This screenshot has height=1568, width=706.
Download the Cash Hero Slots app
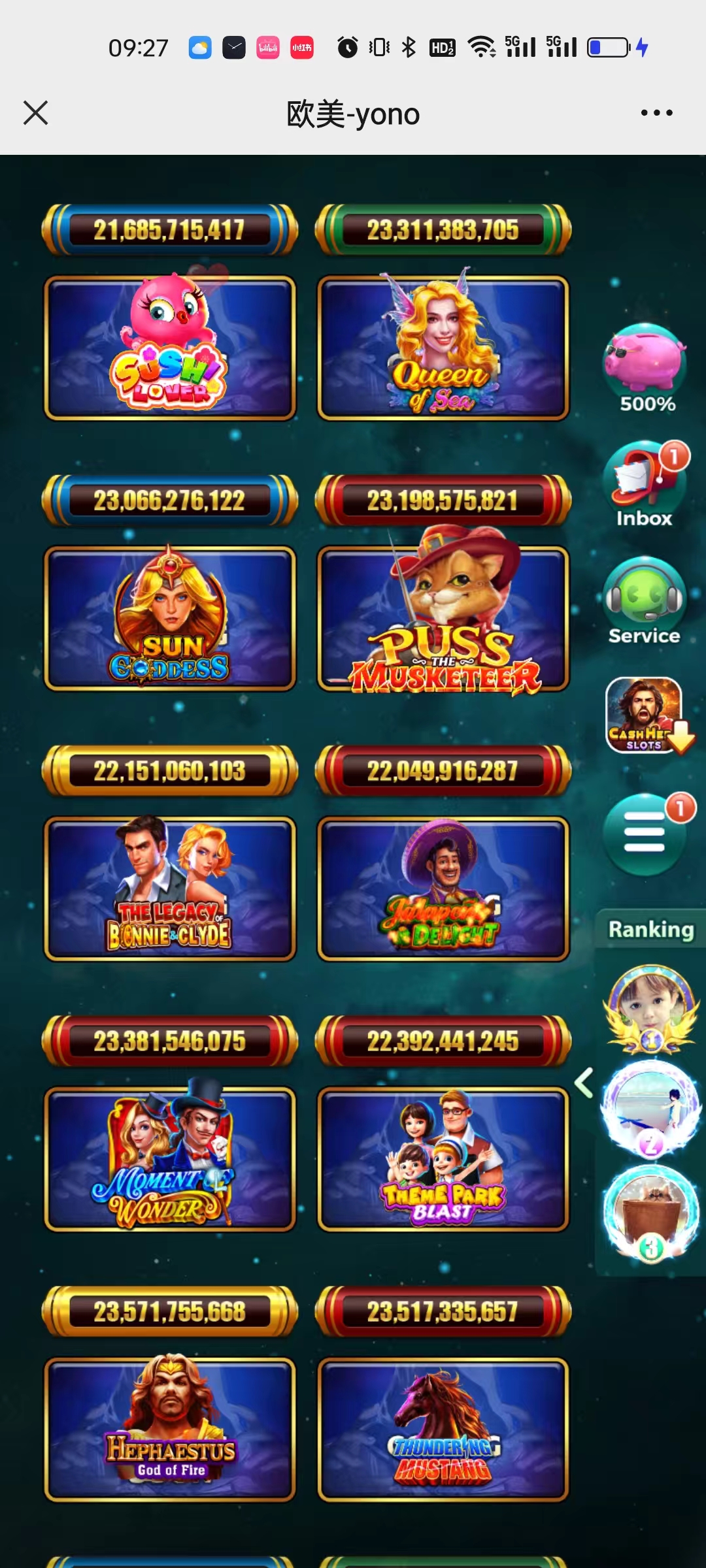(648, 715)
